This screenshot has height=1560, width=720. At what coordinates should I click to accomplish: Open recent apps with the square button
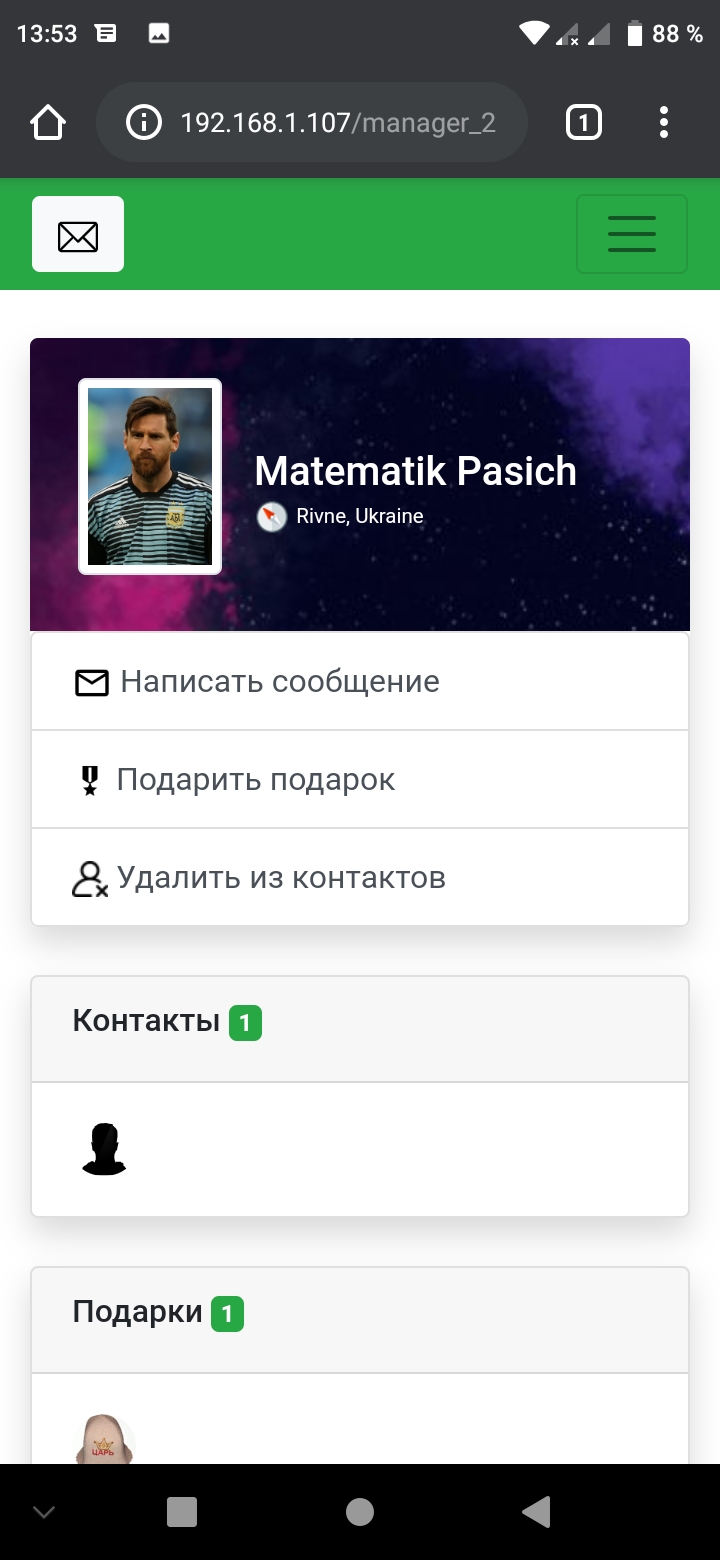(x=182, y=1512)
